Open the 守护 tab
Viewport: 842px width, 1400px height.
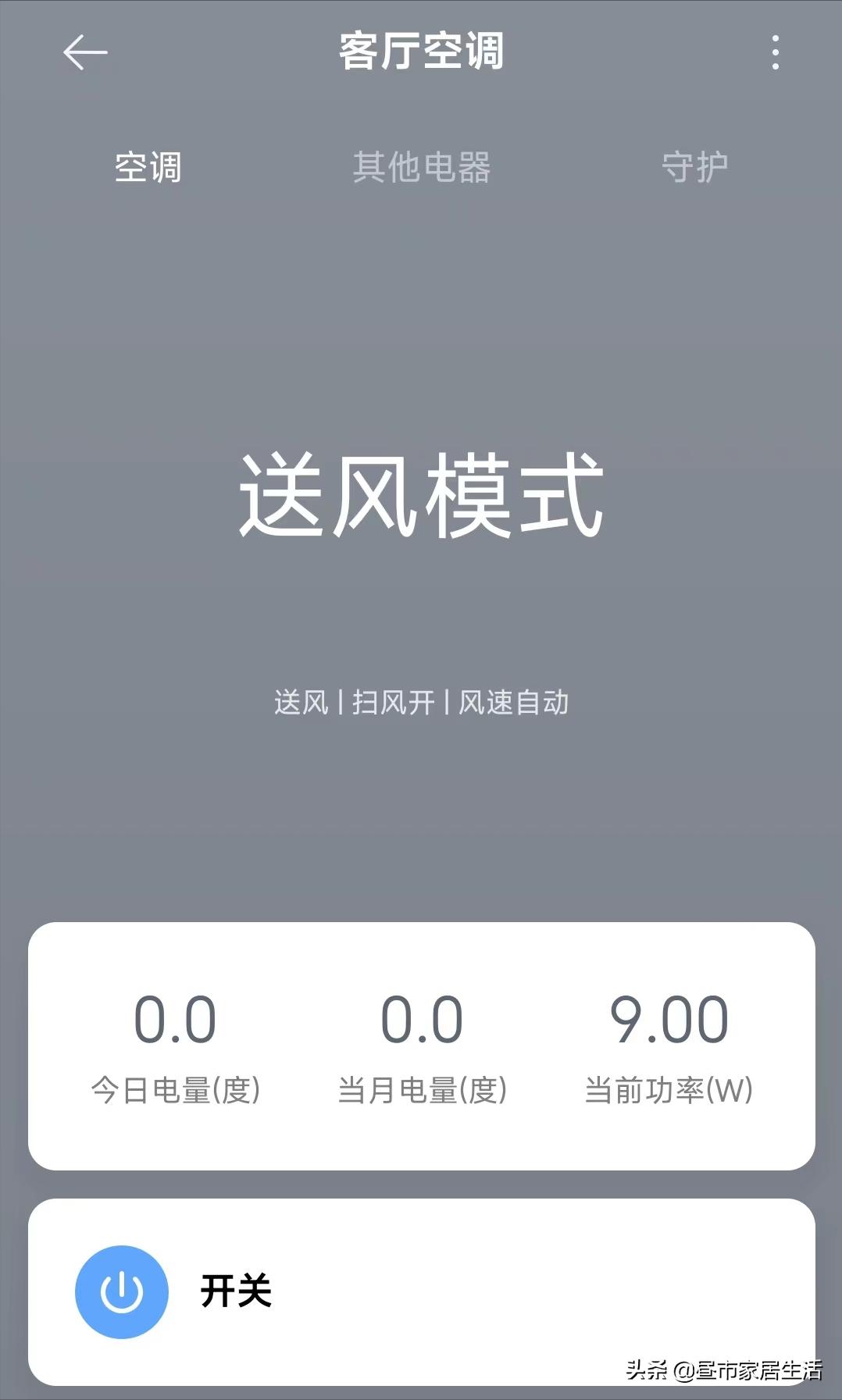point(694,166)
